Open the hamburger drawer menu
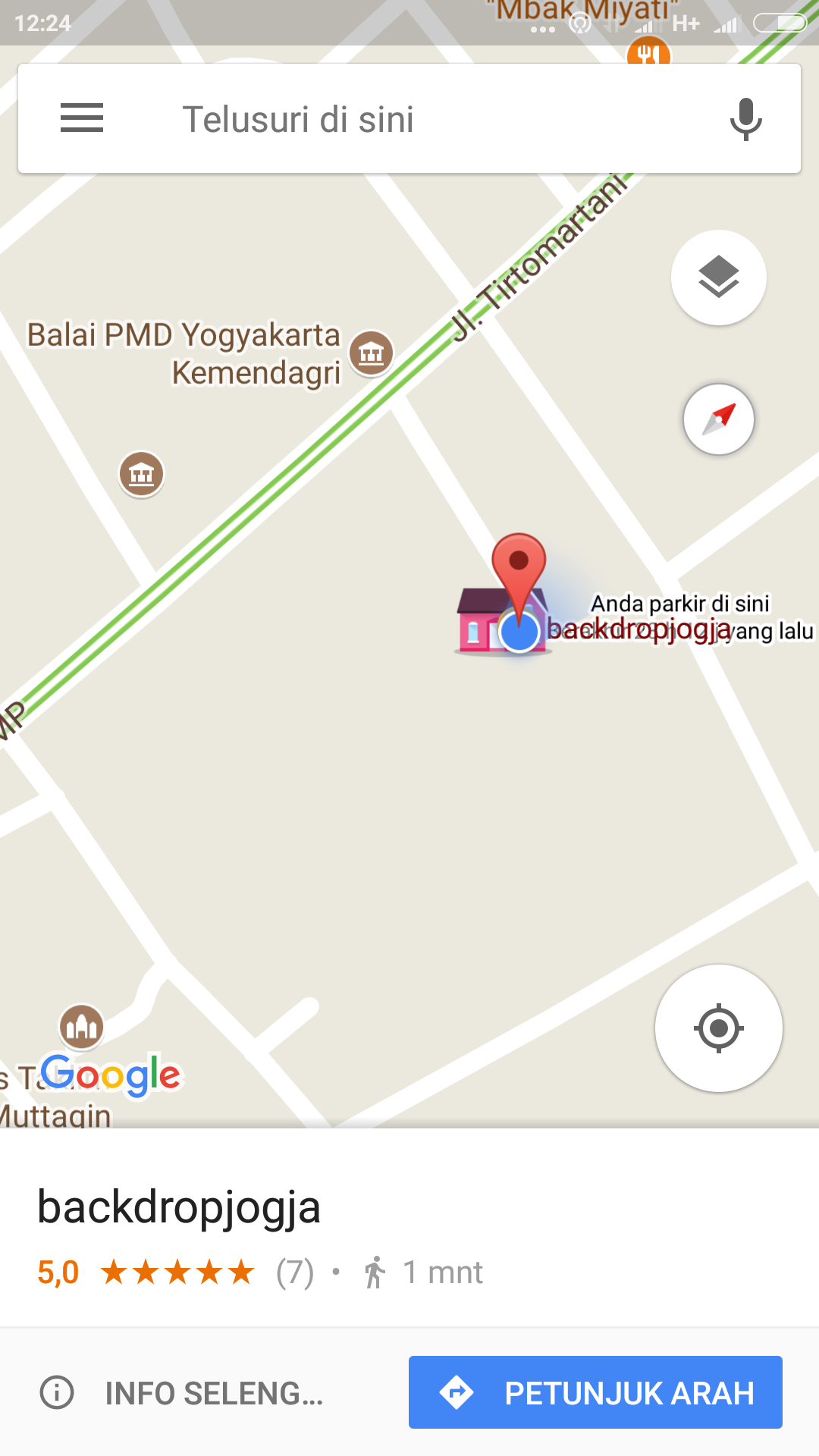 click(82, 118)
